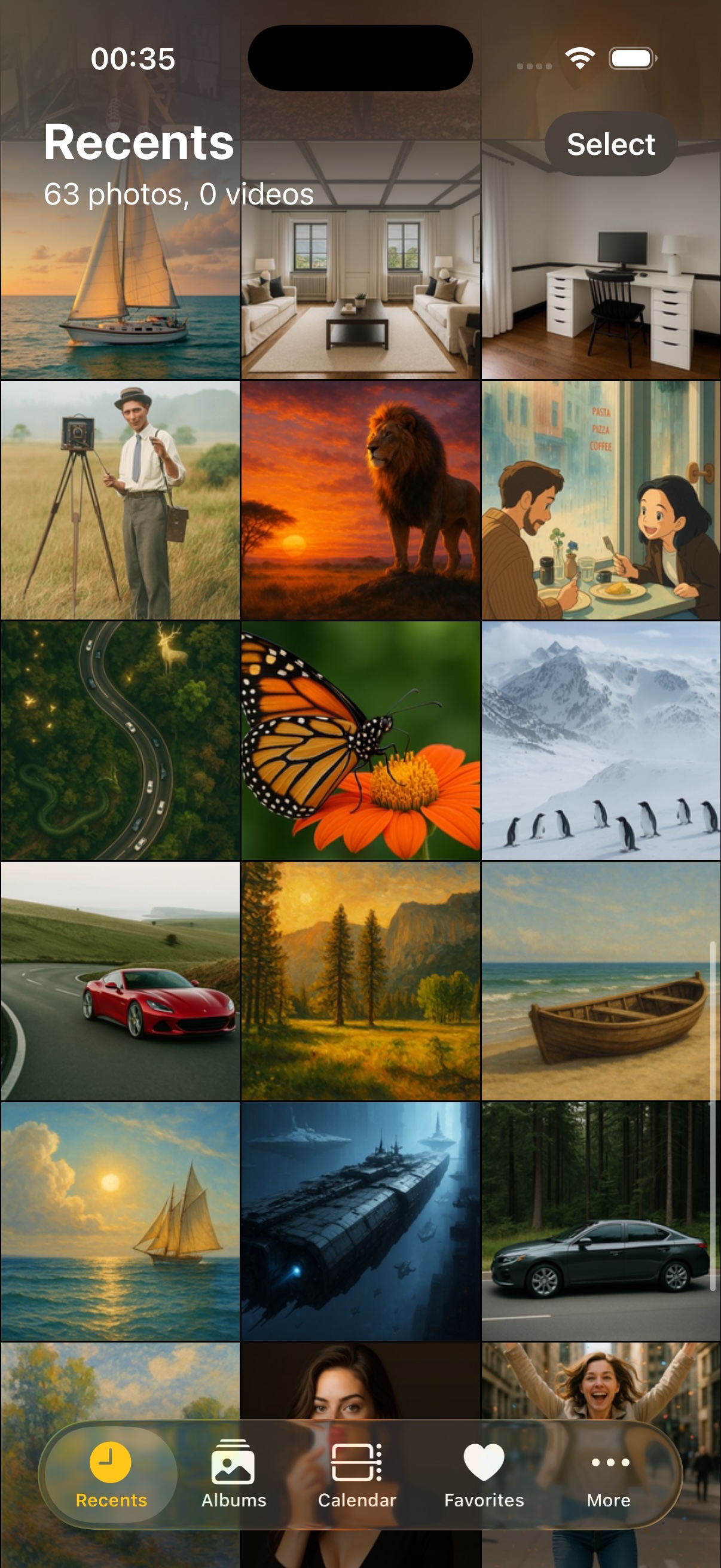View the lion at sunset photo

pyautogui.click(x=360, y=501)
